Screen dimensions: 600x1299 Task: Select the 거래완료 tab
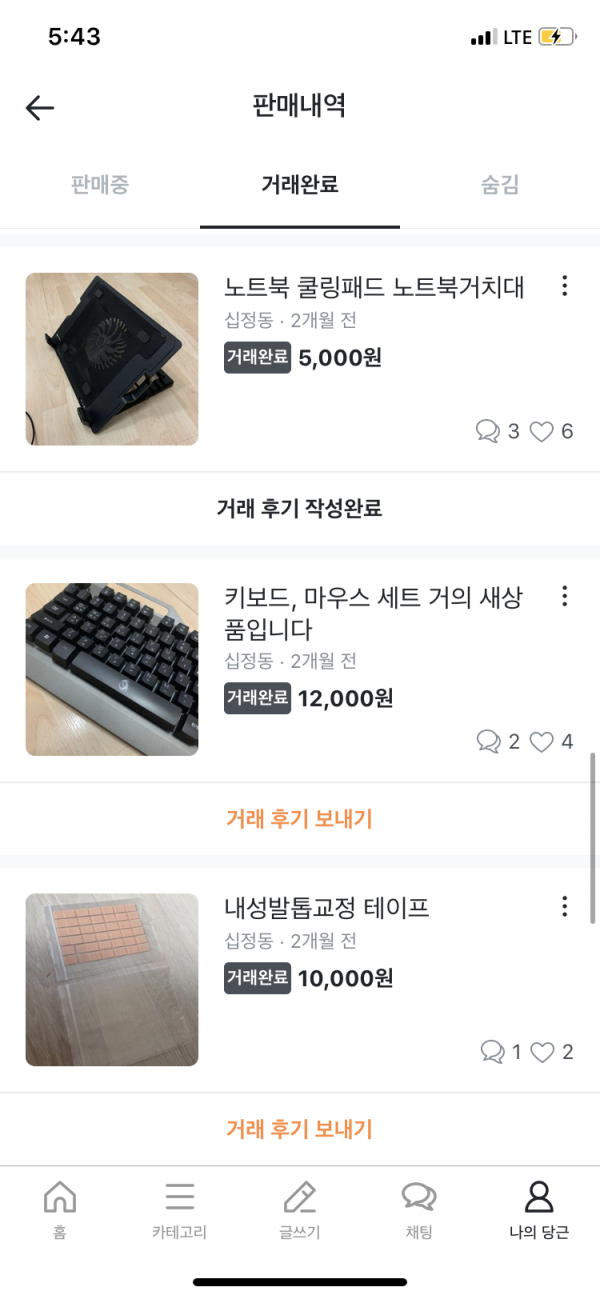[x=300, y=185]
